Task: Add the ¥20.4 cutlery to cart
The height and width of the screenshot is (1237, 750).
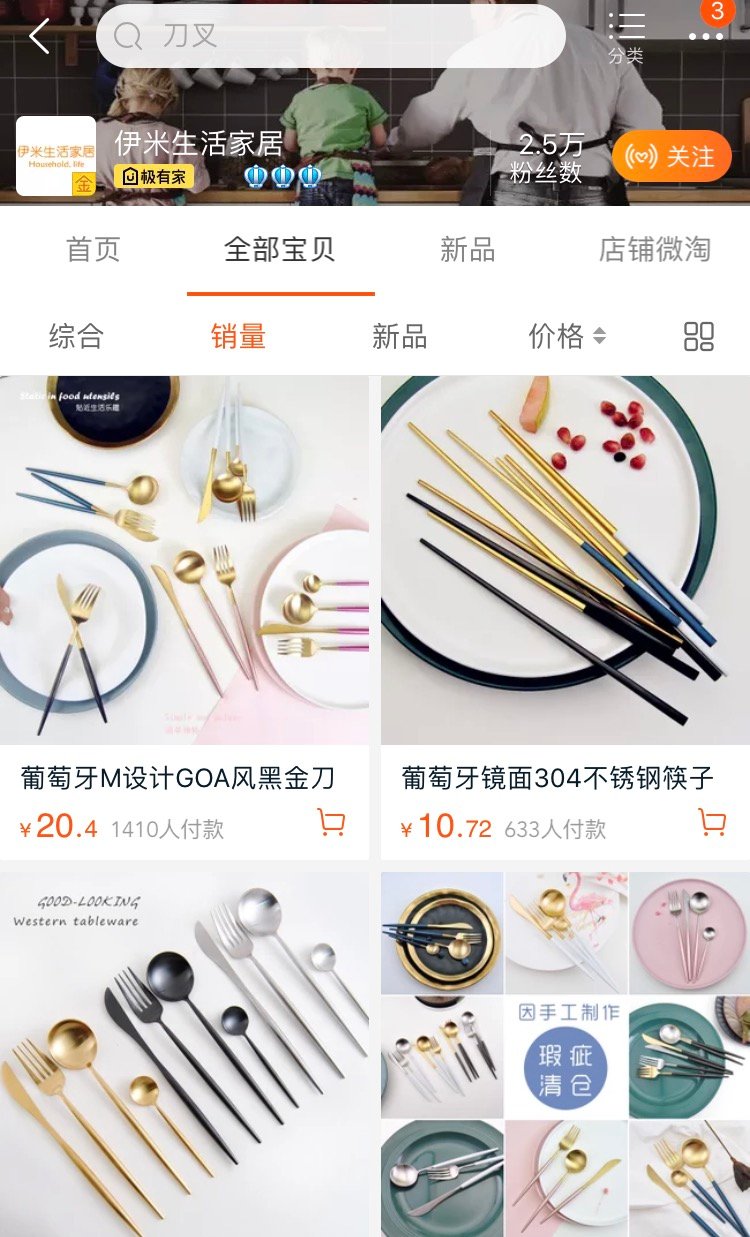Action: click(331, 823)
